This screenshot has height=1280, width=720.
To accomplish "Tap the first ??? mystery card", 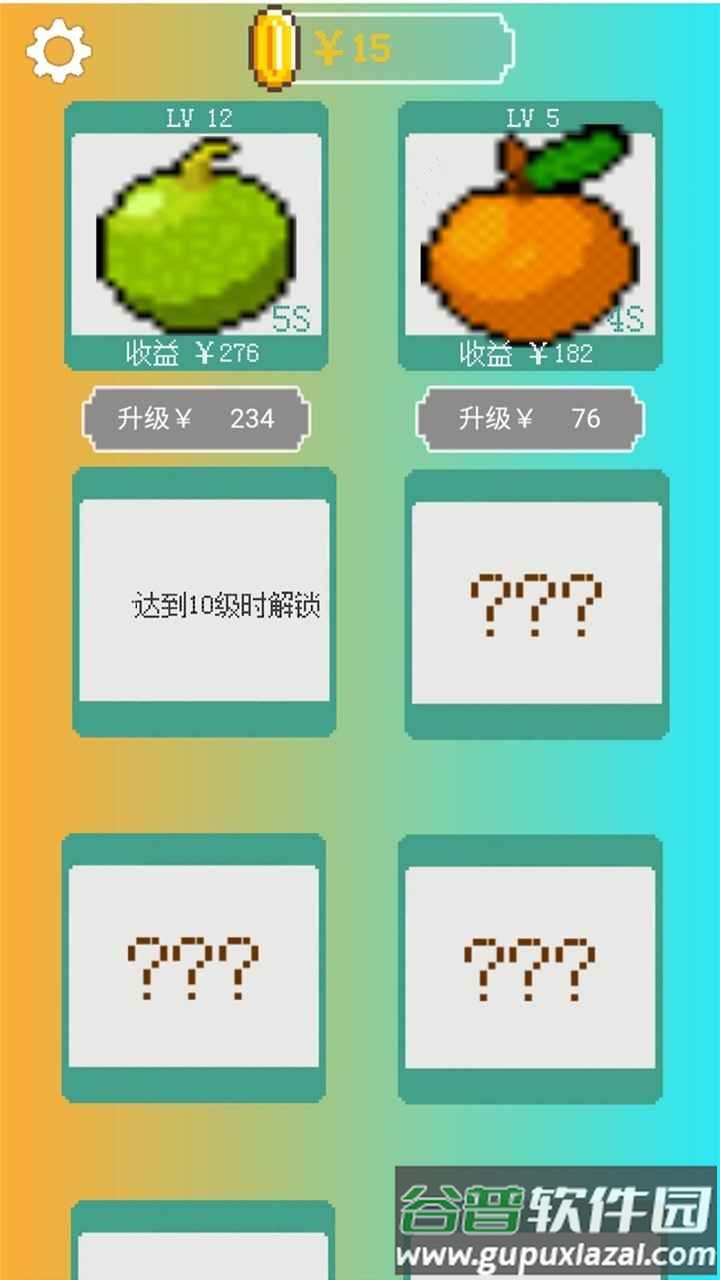I will click(x=533, y=602).
